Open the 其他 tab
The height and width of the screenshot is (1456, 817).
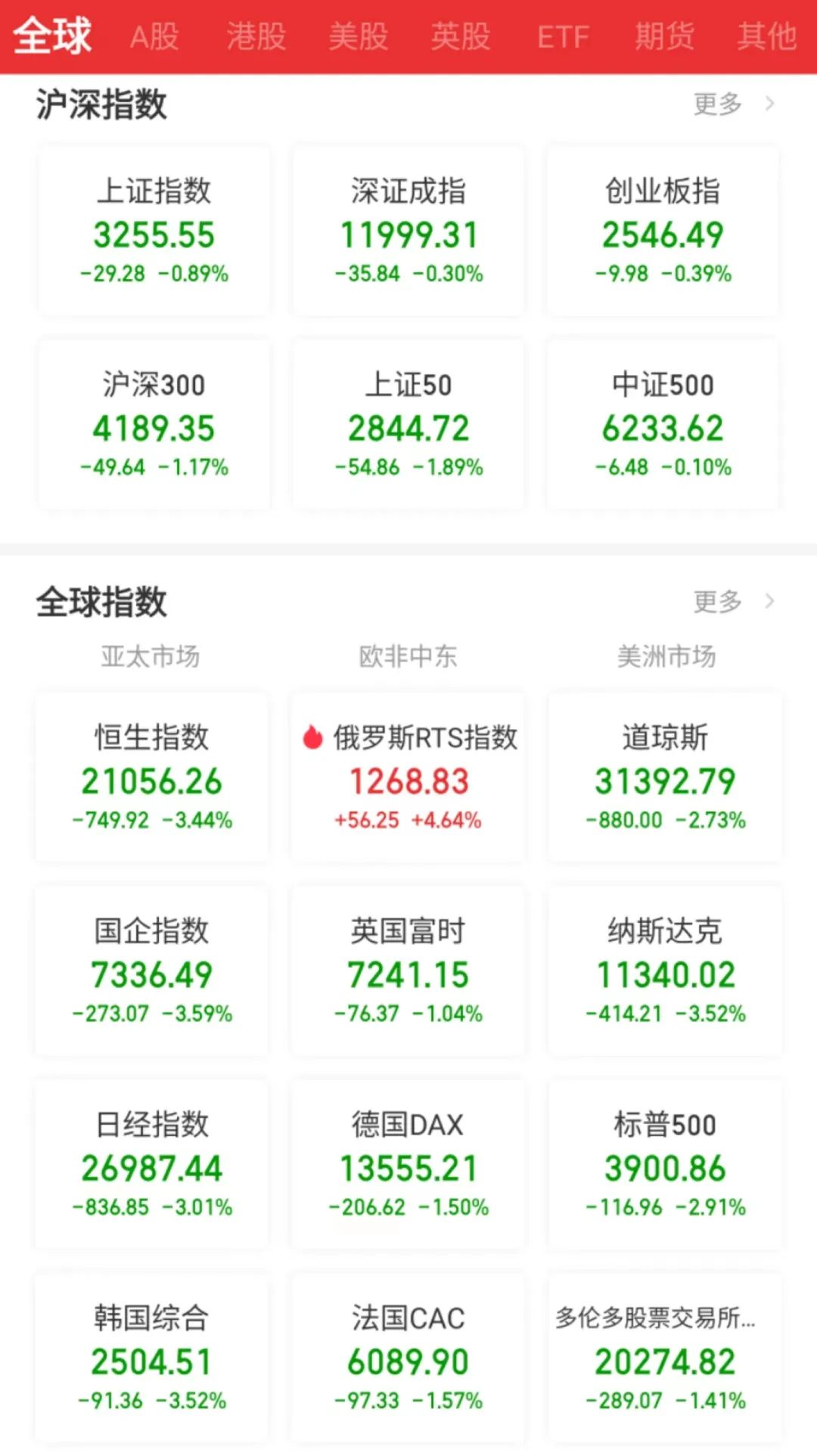(x=767, y=36)
